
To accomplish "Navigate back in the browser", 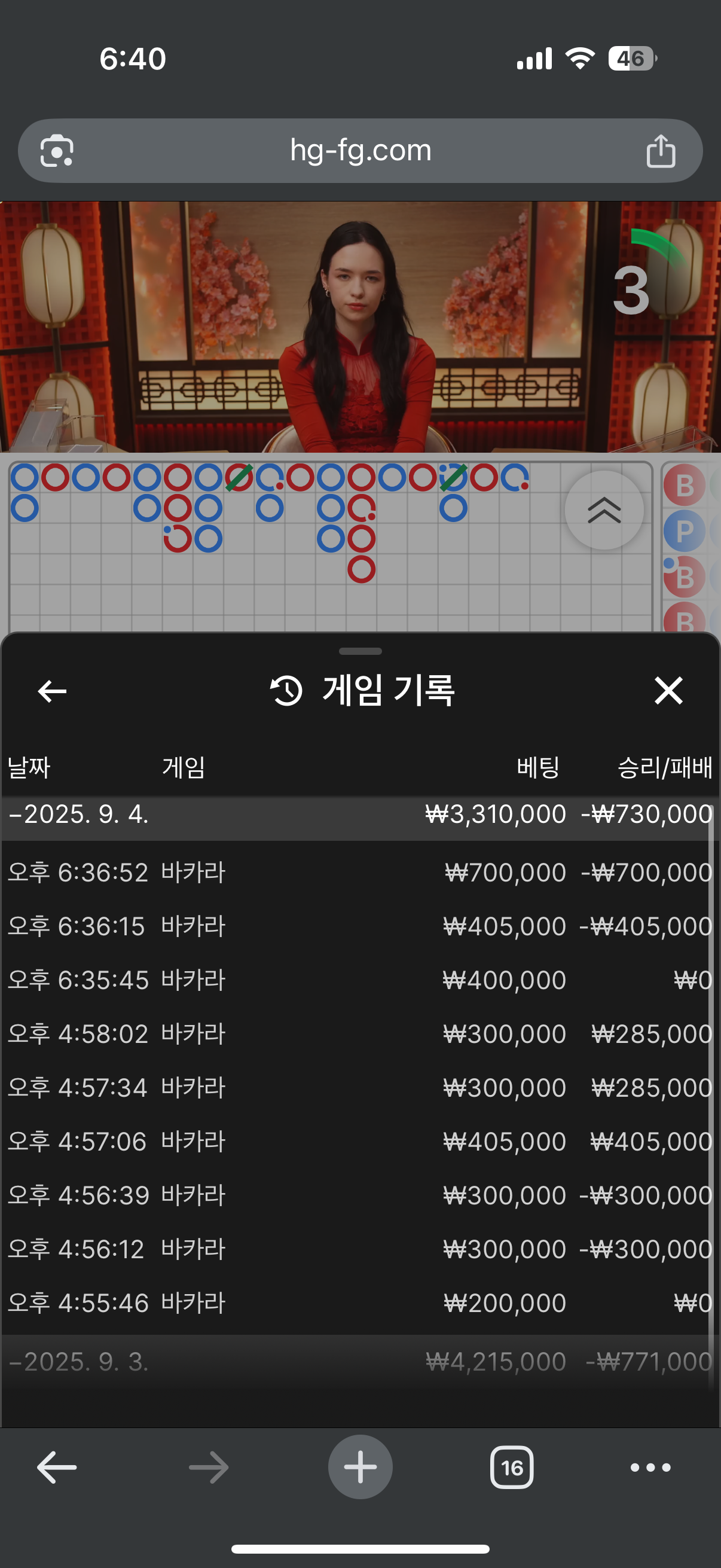I will (57, 1467).
